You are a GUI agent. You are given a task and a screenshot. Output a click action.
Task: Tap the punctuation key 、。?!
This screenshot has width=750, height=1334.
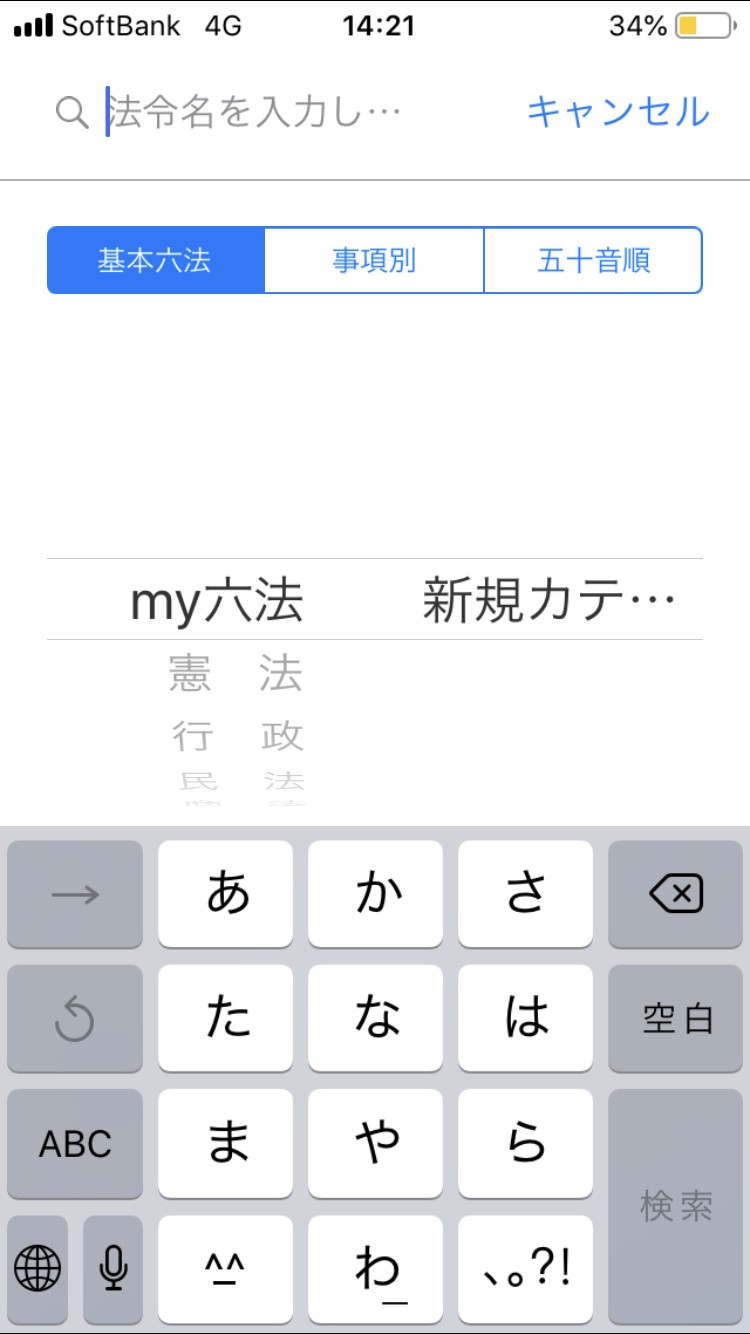tap(525, 1268)
